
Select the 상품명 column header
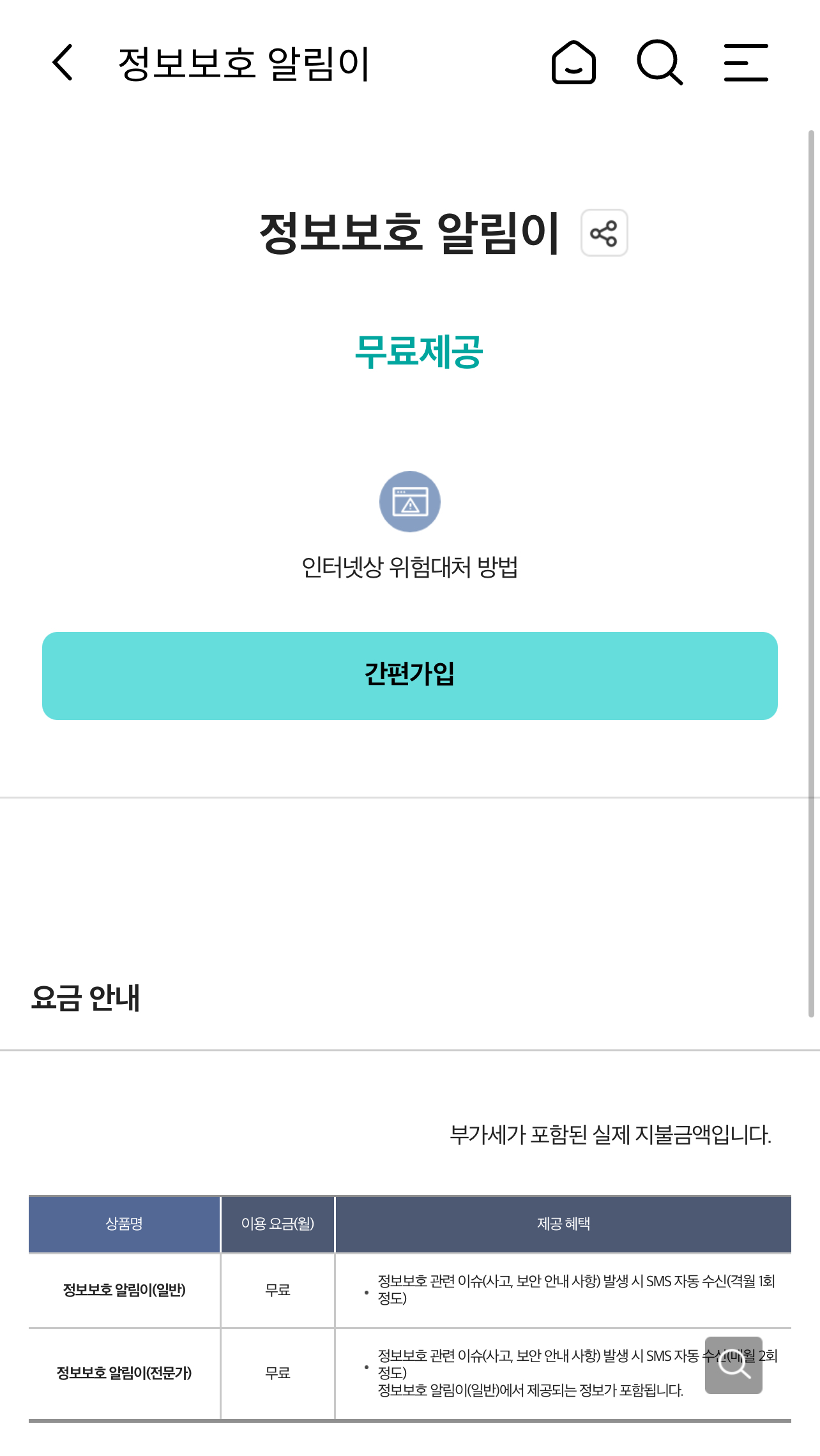tap(125, 1224)
